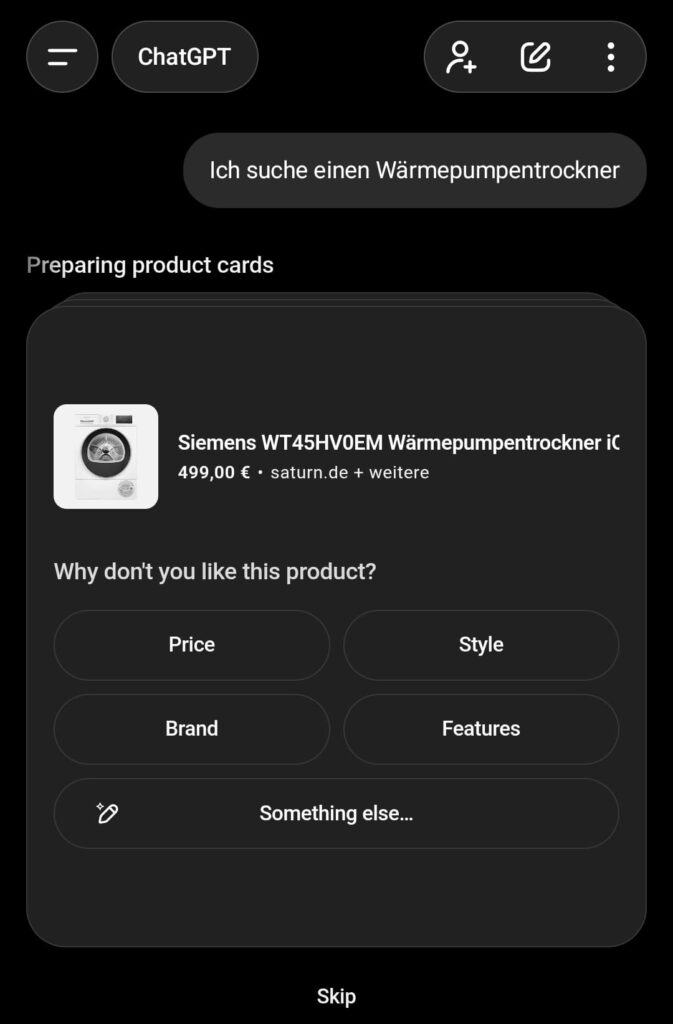Tap Something else… option
This screenshot has height=1024, width=673.
(x=336, y=813)
